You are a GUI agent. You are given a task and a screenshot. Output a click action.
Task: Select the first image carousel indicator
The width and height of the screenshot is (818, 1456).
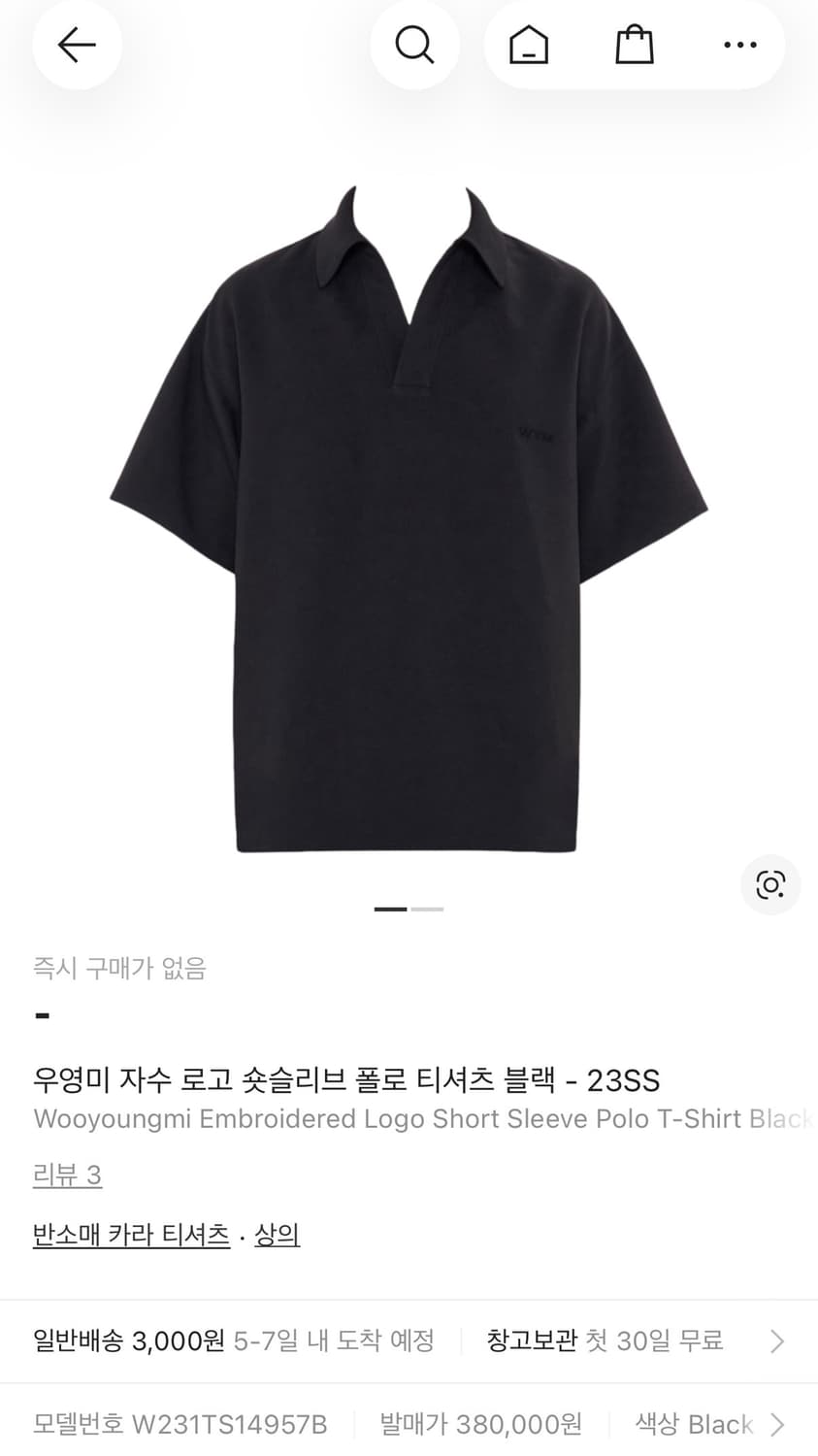click(389, 909)
